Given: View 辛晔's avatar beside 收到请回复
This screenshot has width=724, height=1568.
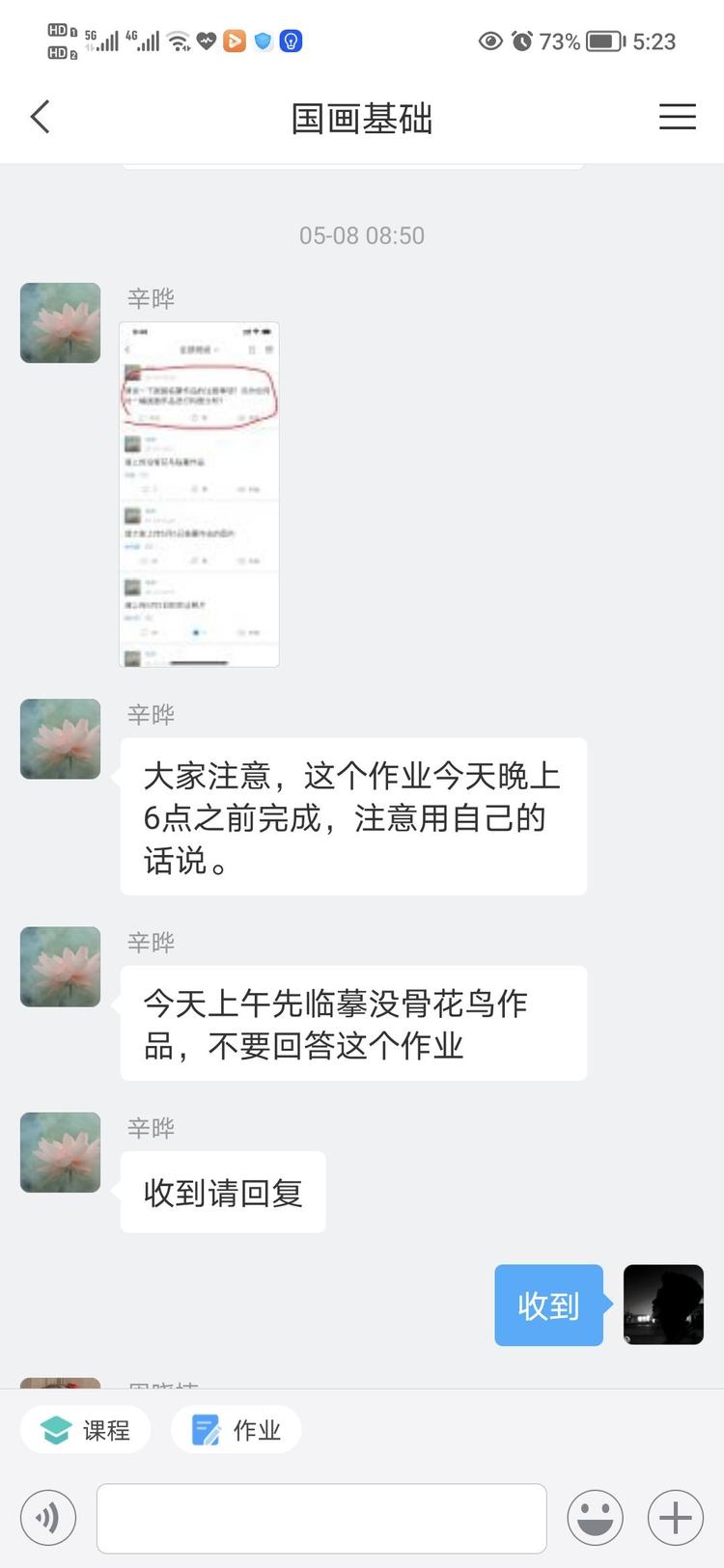Looking at the screenshot, I should pyautogui.click(x=61, y=1152).
